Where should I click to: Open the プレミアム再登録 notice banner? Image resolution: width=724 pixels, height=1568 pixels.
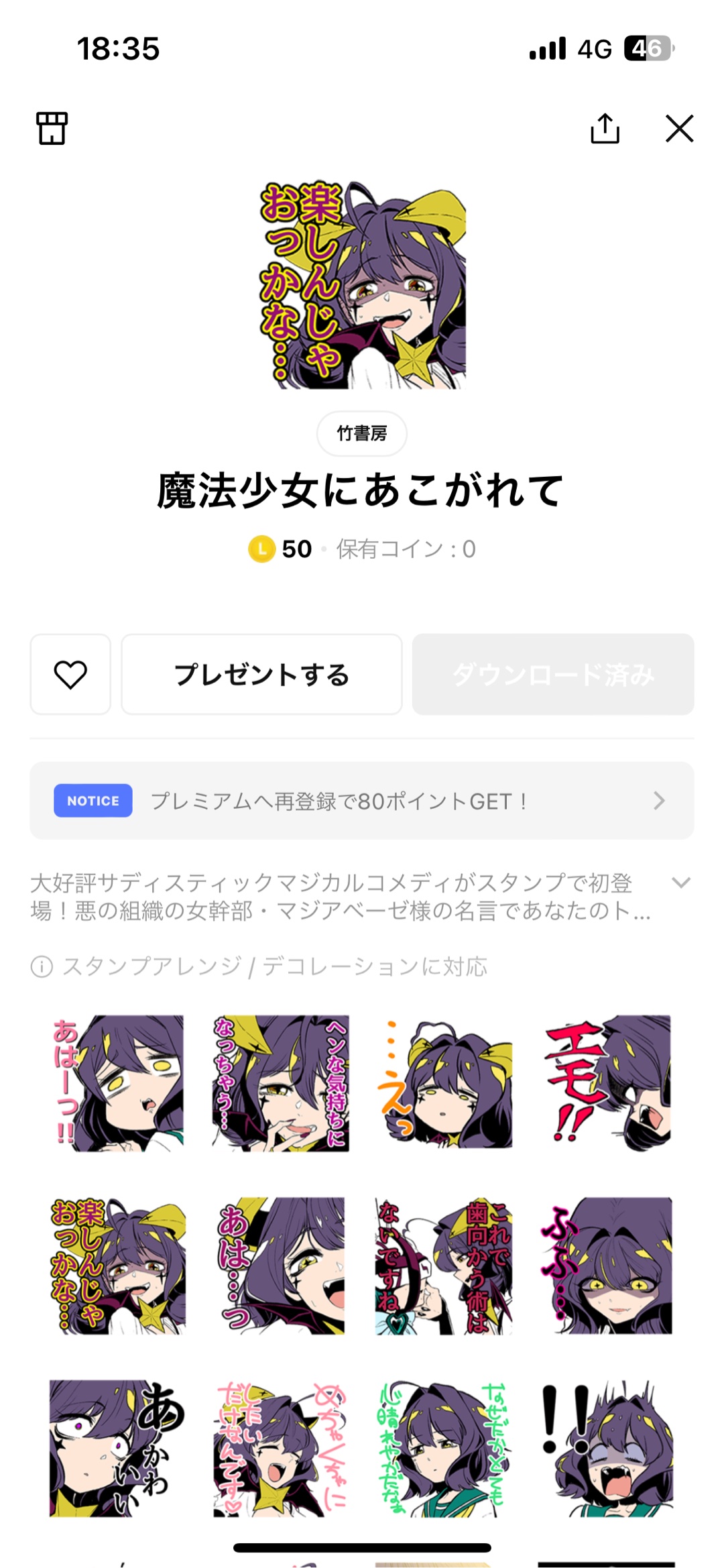[x=362, y=800]
